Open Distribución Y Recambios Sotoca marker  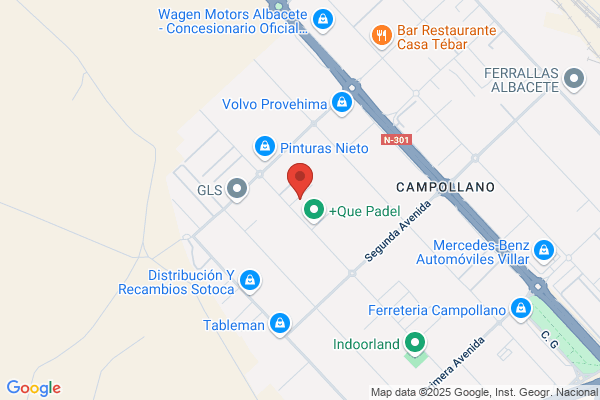(250, 281)
